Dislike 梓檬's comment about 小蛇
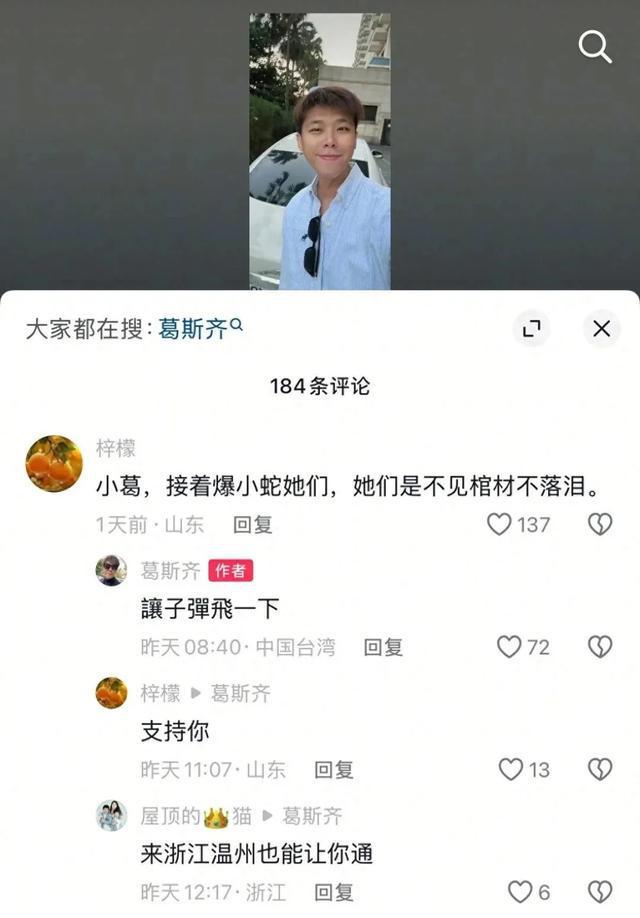 [x=599, y=524]
